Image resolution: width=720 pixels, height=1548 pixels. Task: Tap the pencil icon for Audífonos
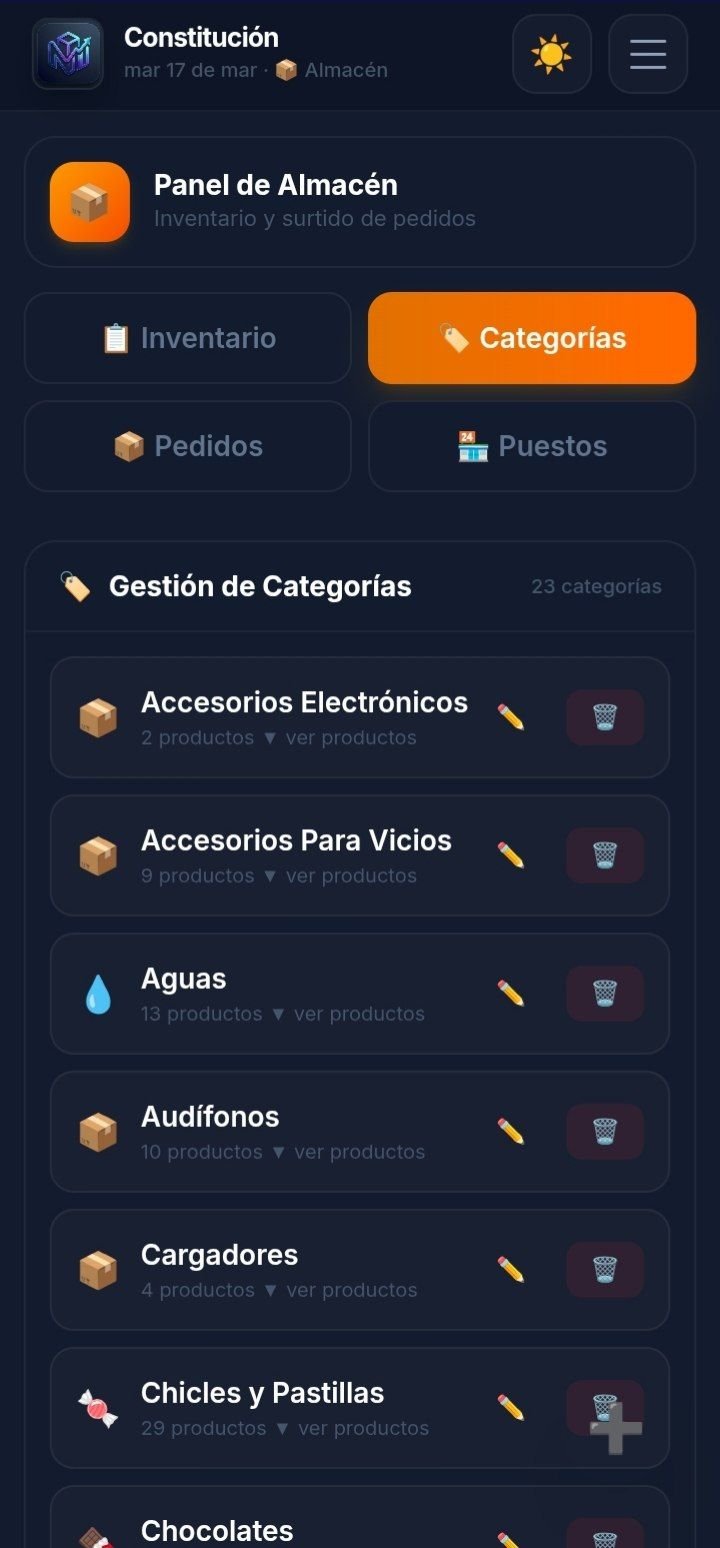pyautogui.click(x=511, y=1131)
